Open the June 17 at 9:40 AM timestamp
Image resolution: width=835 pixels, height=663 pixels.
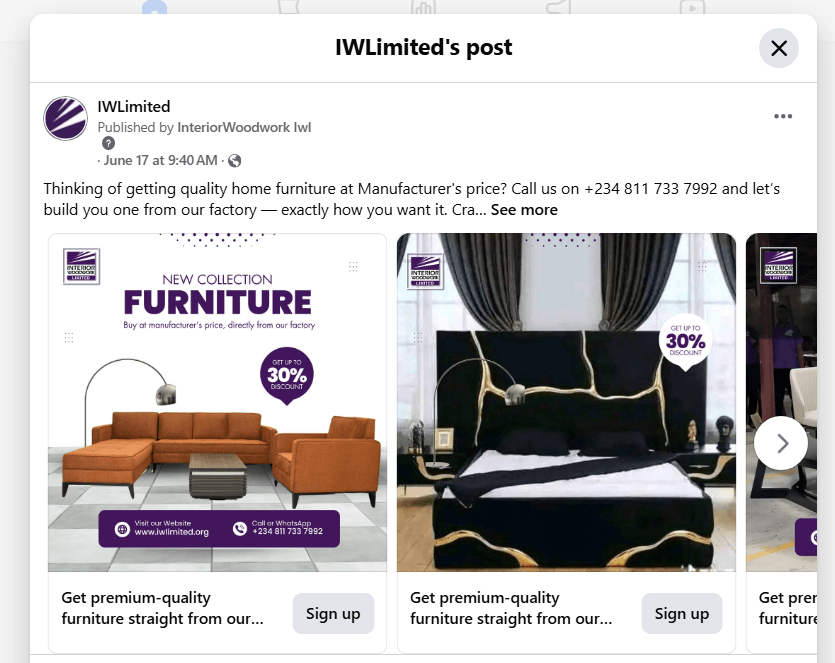click(160, 160)
